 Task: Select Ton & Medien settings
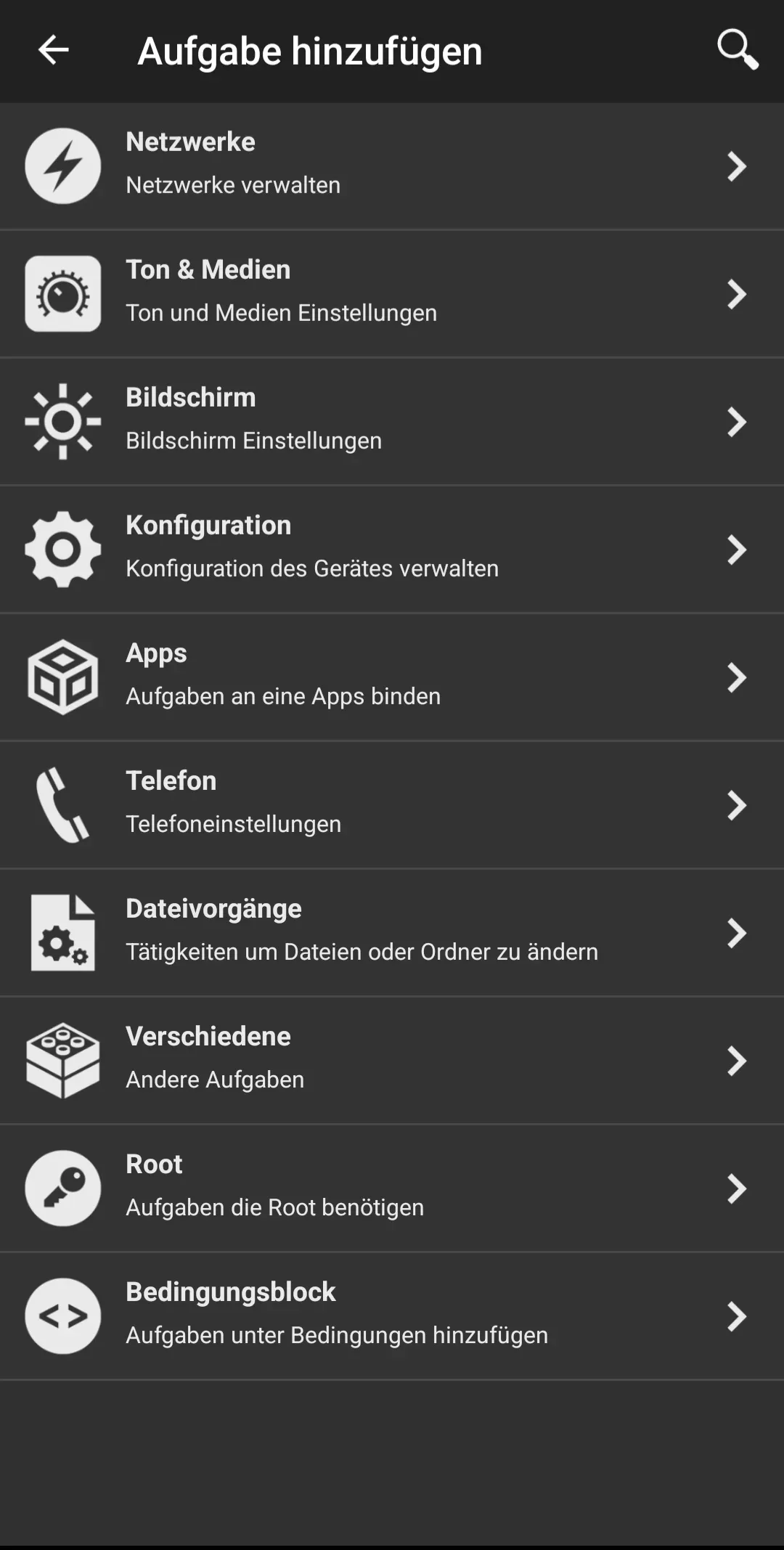[392, 294]
